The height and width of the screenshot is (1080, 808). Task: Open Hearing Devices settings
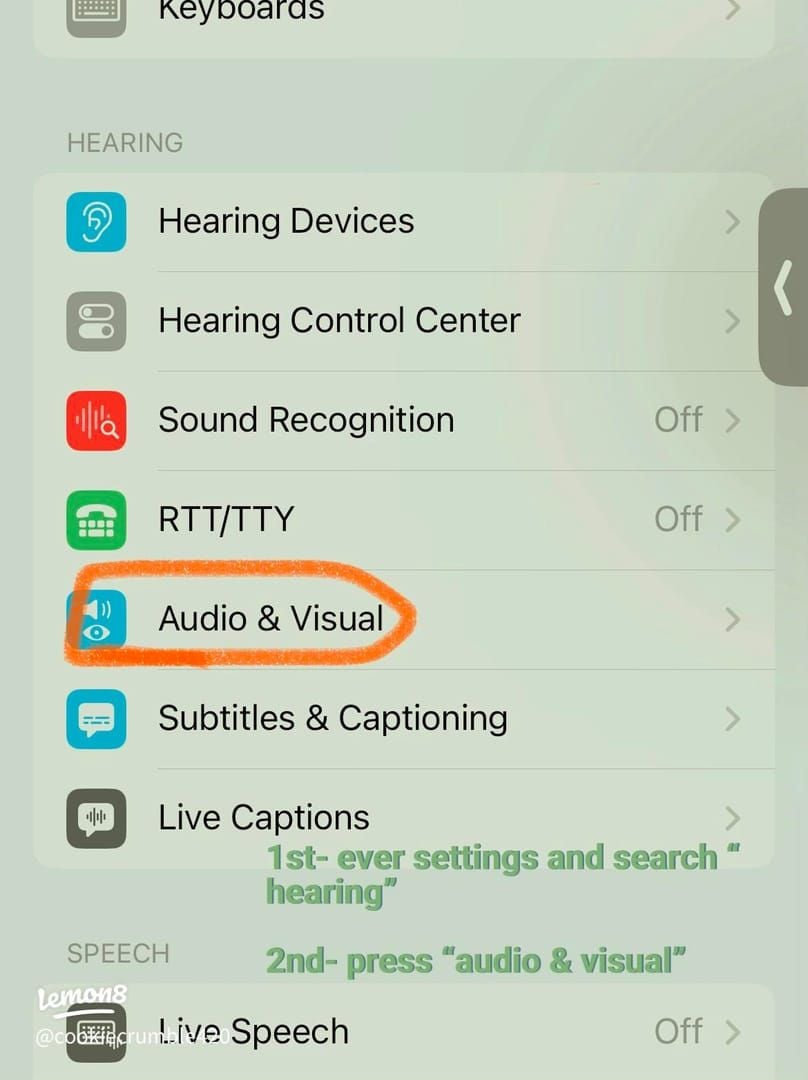[x=400, y=222]
